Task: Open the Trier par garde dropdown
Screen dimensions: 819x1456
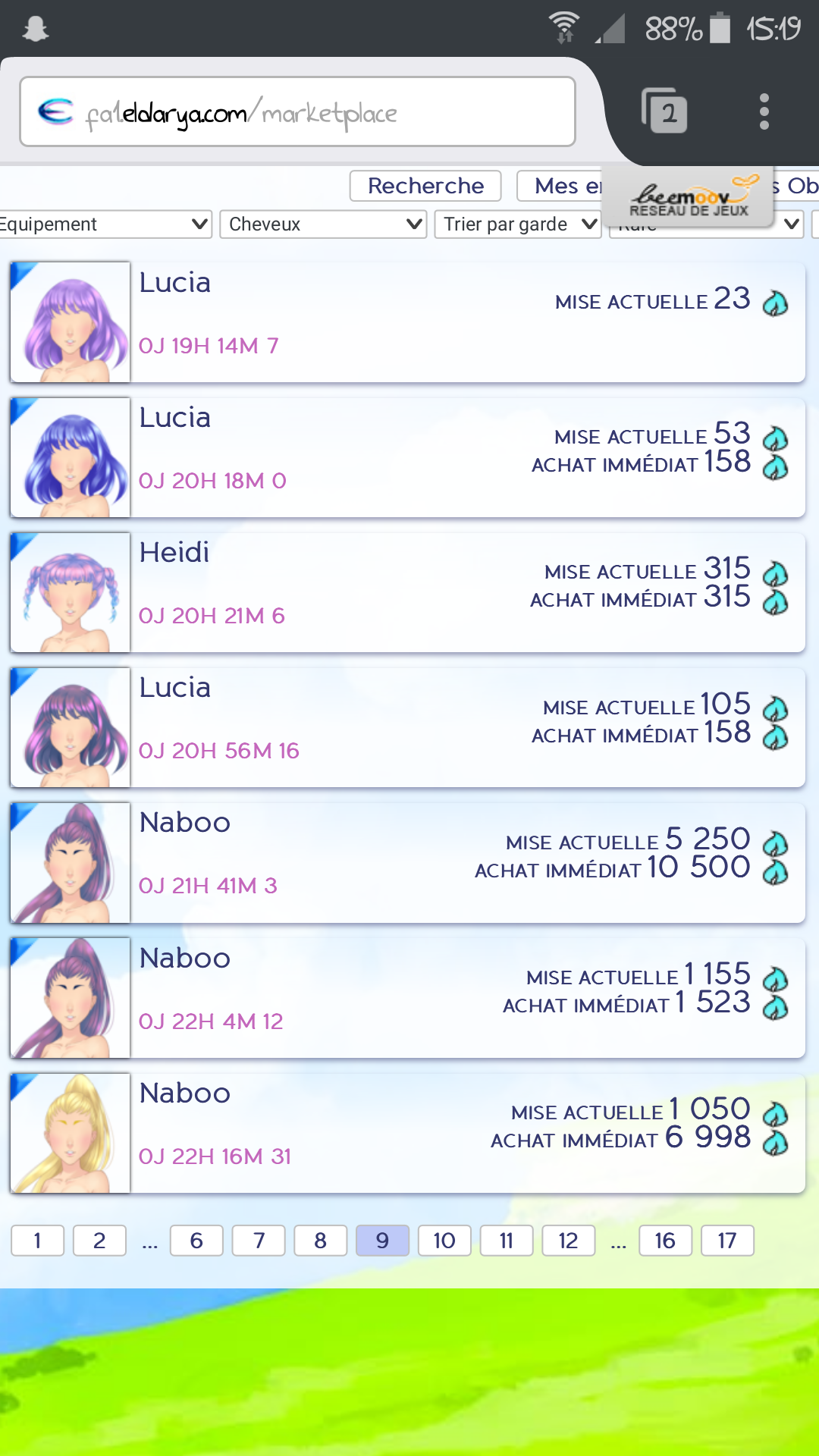Action: pyautogui.click(x=518, y=224)
